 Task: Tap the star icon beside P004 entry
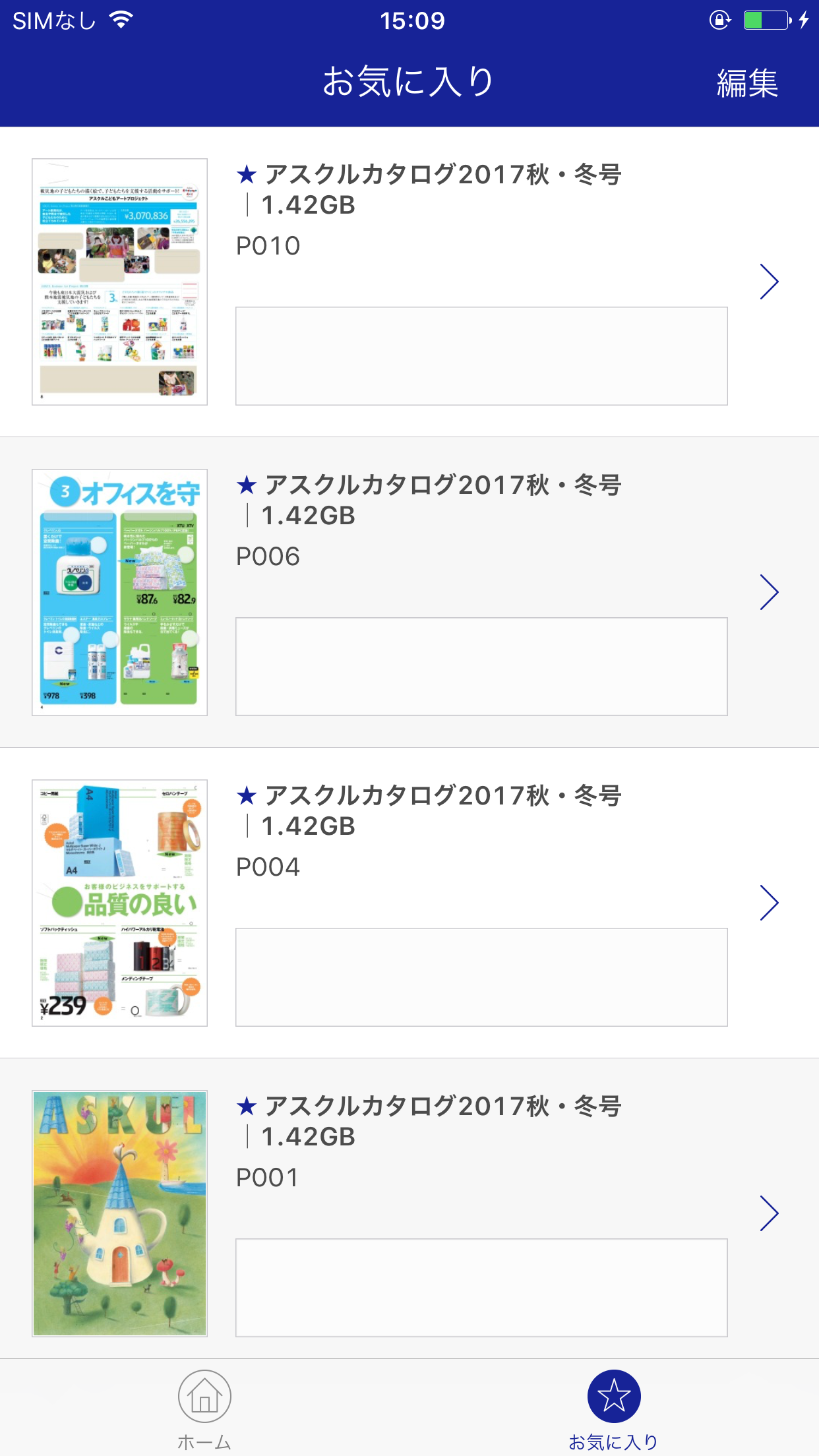point(245,797)
